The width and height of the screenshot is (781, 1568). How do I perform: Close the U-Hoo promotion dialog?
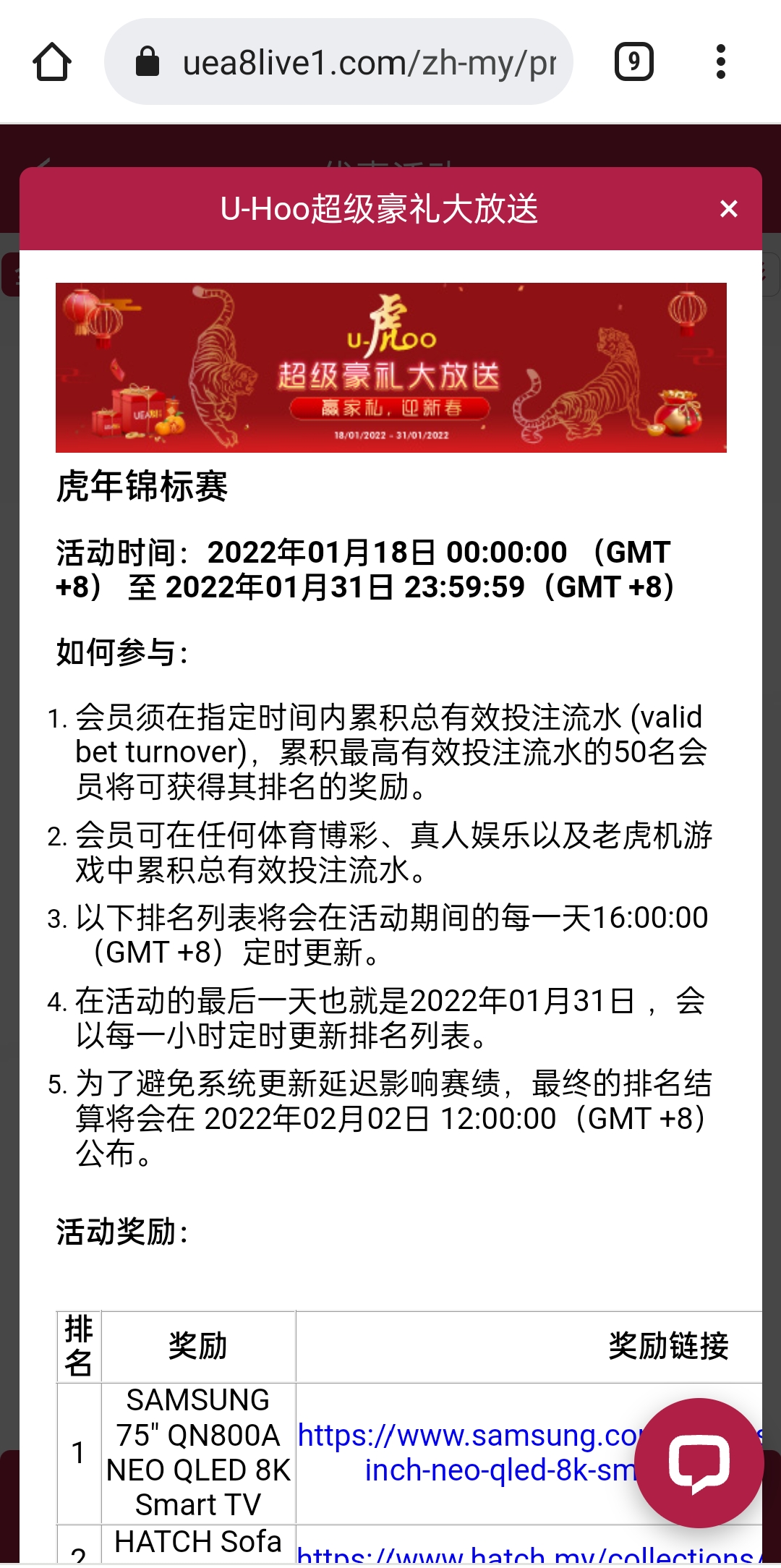click(x=728, y=209)
